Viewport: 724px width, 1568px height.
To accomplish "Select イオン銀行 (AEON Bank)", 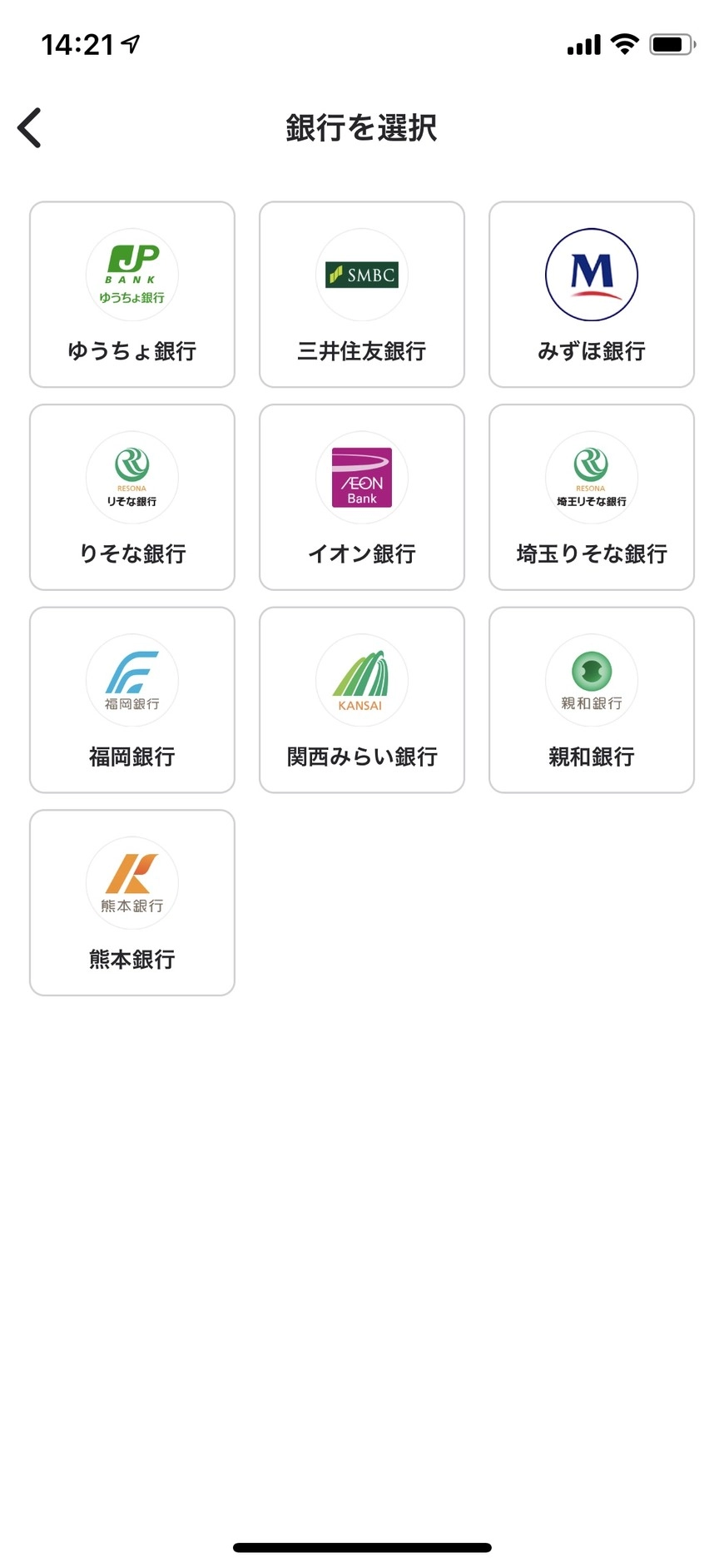I will click(362, 498).
